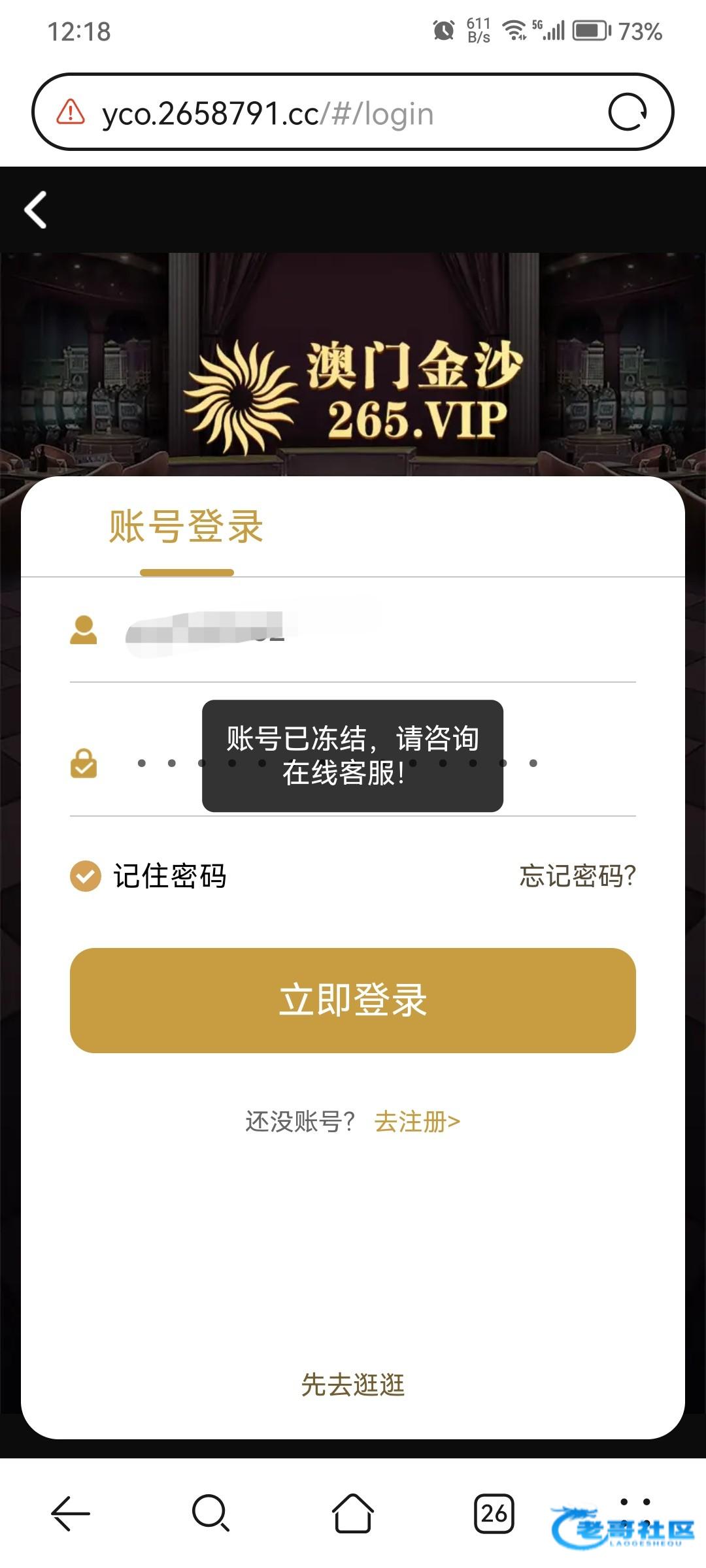Viewport: 706px width, 1568px height.
Task: Reload the page with the refresh icon
Action: coord(627,112)
